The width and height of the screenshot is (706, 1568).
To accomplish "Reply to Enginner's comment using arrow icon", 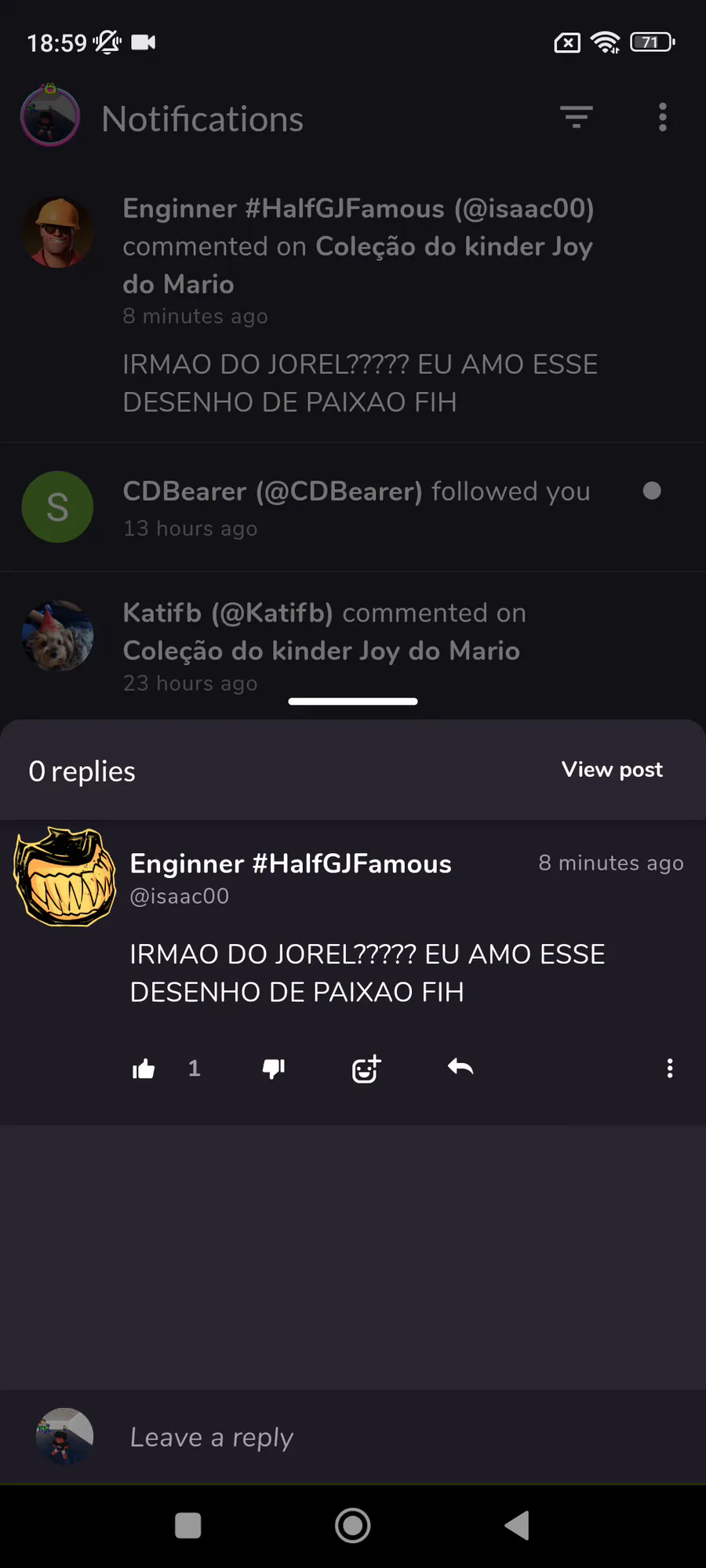I will [460, 1068].
